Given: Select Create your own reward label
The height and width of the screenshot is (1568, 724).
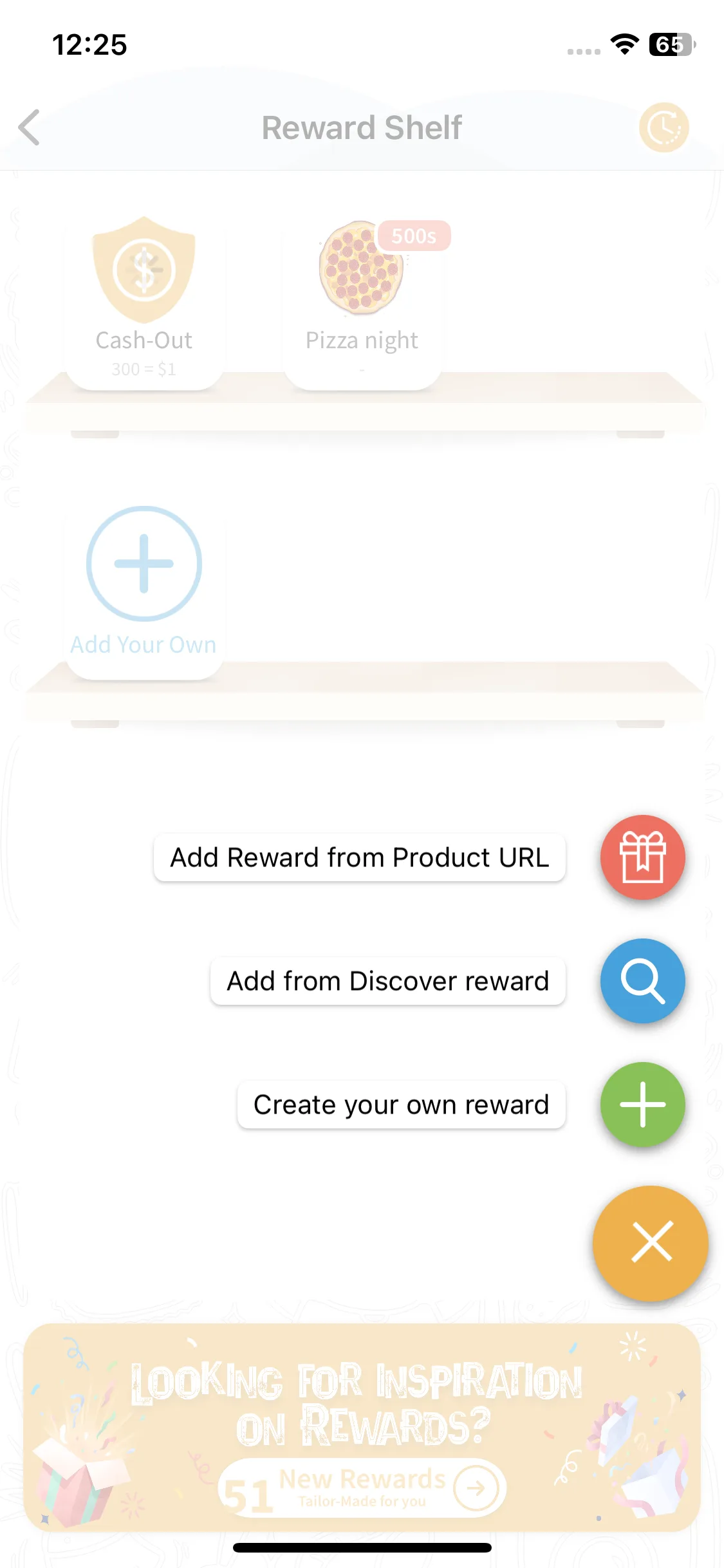Looking at the screenshot, I should tap(401, 1105).
